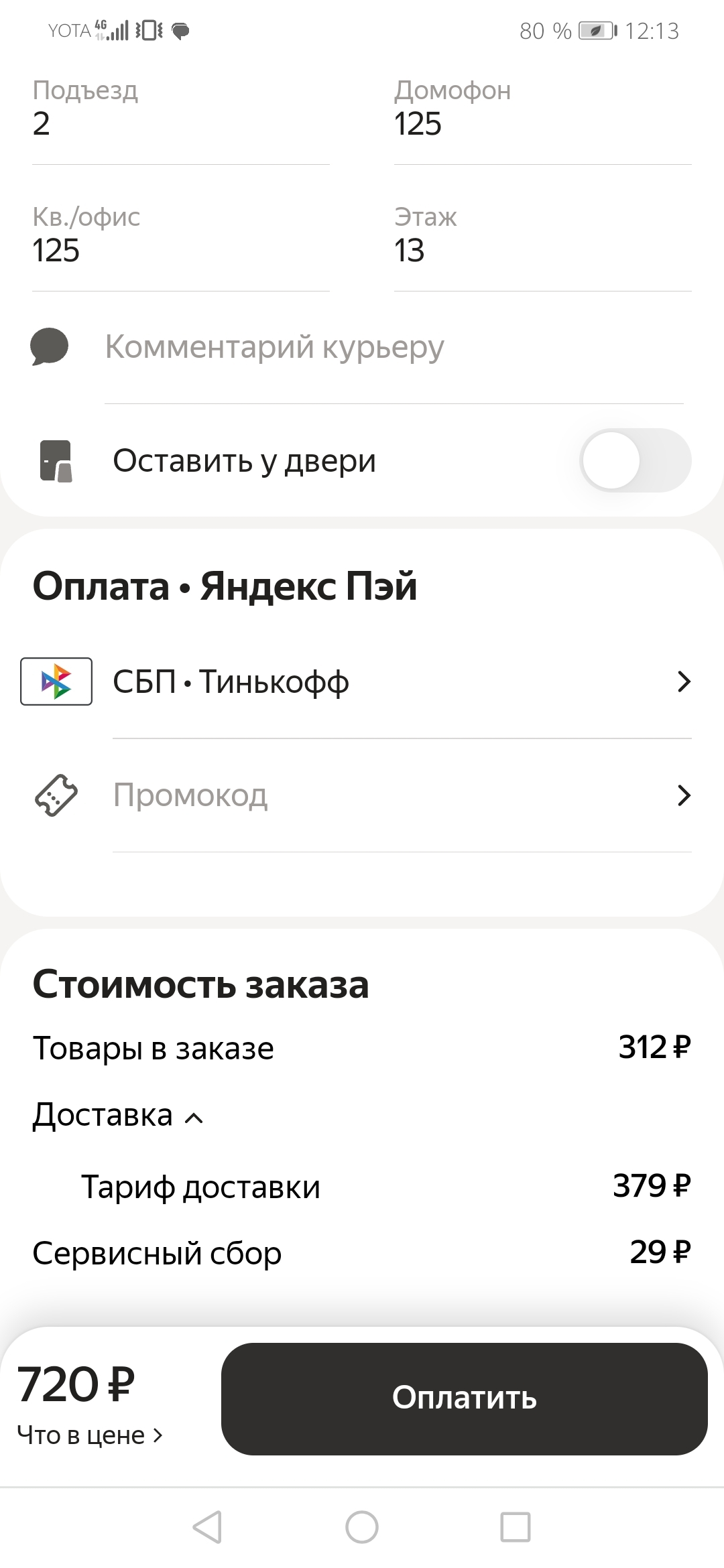724x1568 pixels.
Task: Edit the Этаж floor field
Action: pyautogui.click(x=542, y=251)
